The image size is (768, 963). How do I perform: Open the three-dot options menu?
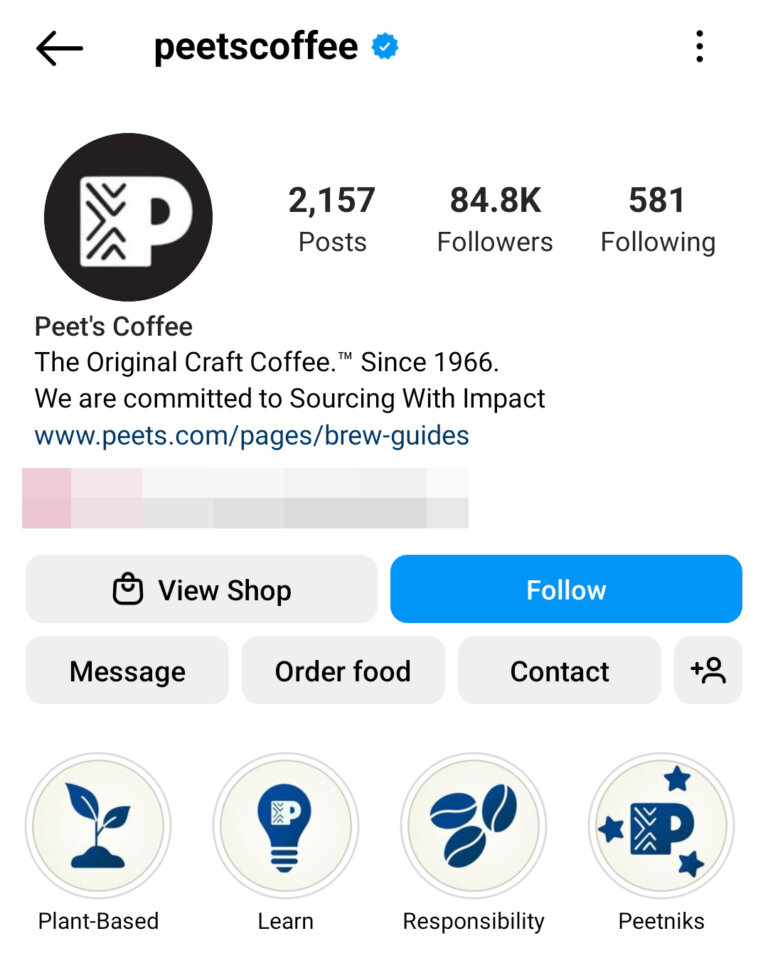click(699, 46)
